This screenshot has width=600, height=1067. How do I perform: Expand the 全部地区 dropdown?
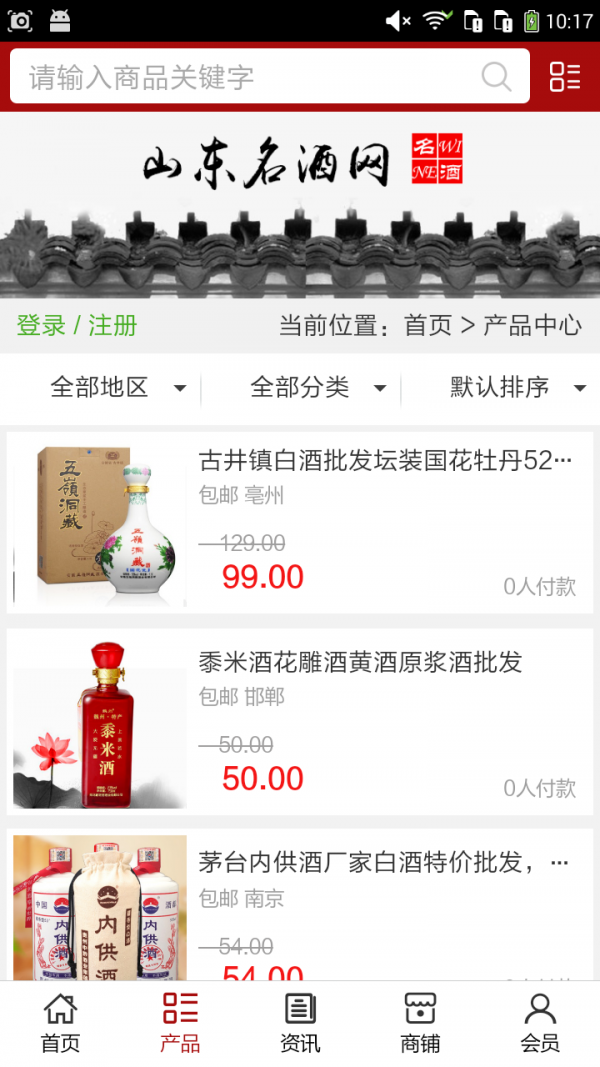click(x=118, y=387)
